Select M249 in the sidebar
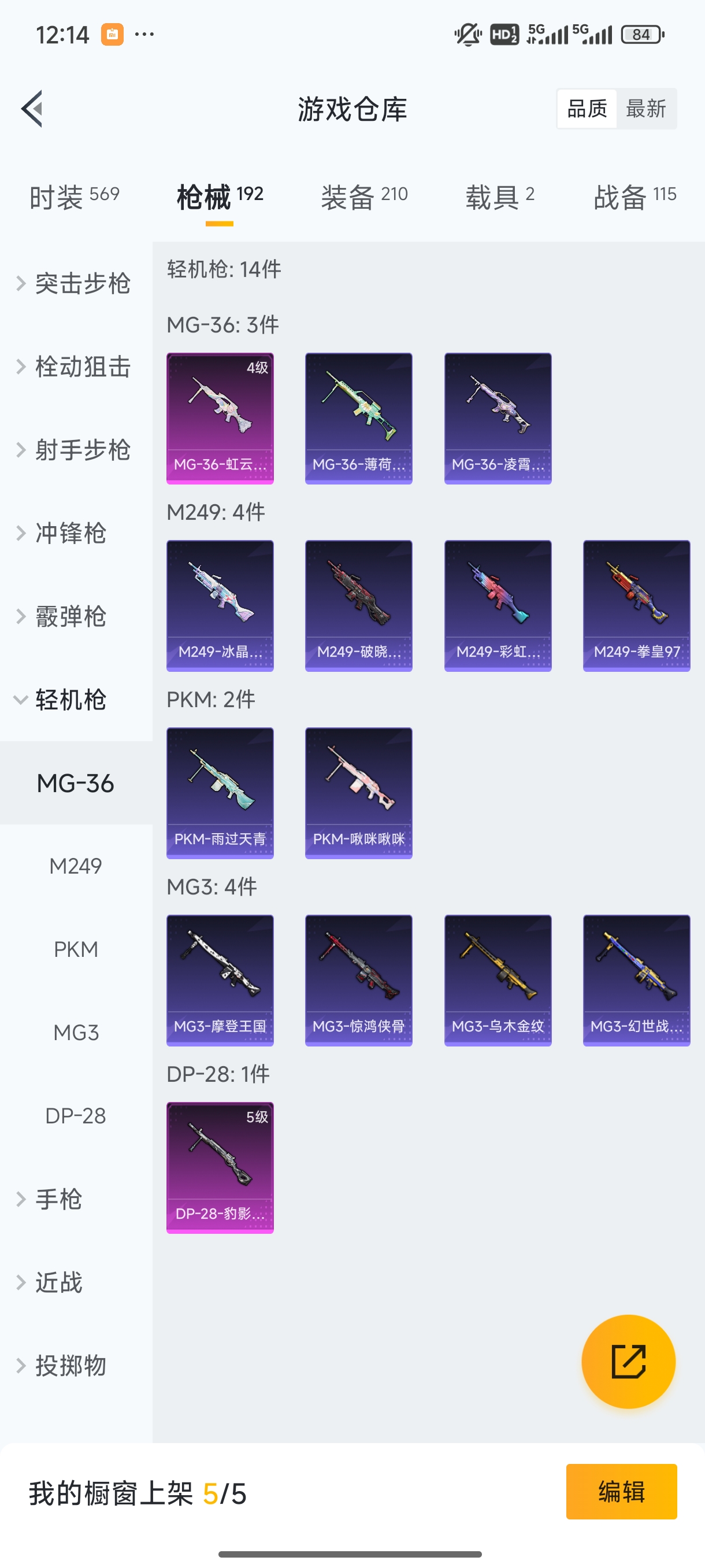This screenshot has height=1568, width=705. pyautogui.click(x=76, y=866)
